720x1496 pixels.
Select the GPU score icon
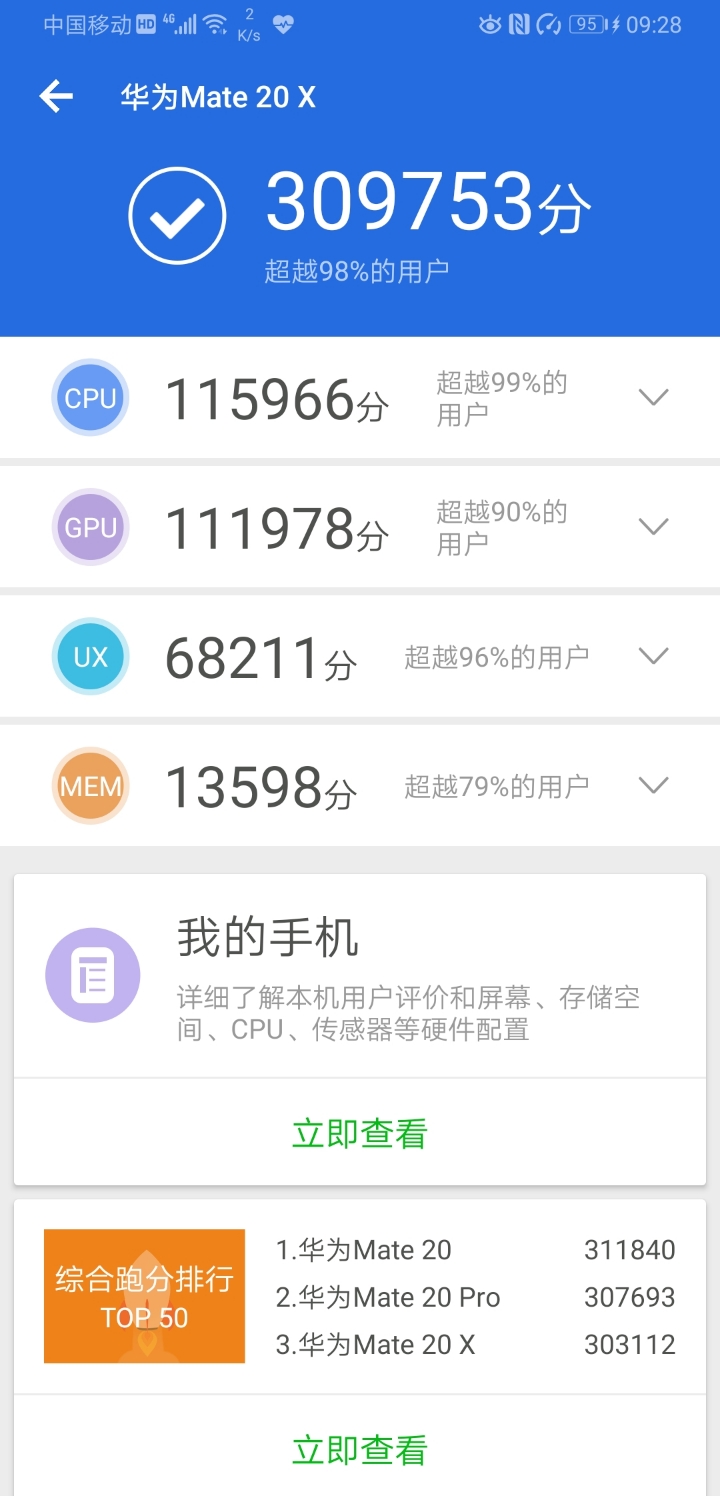pos(90,526)
